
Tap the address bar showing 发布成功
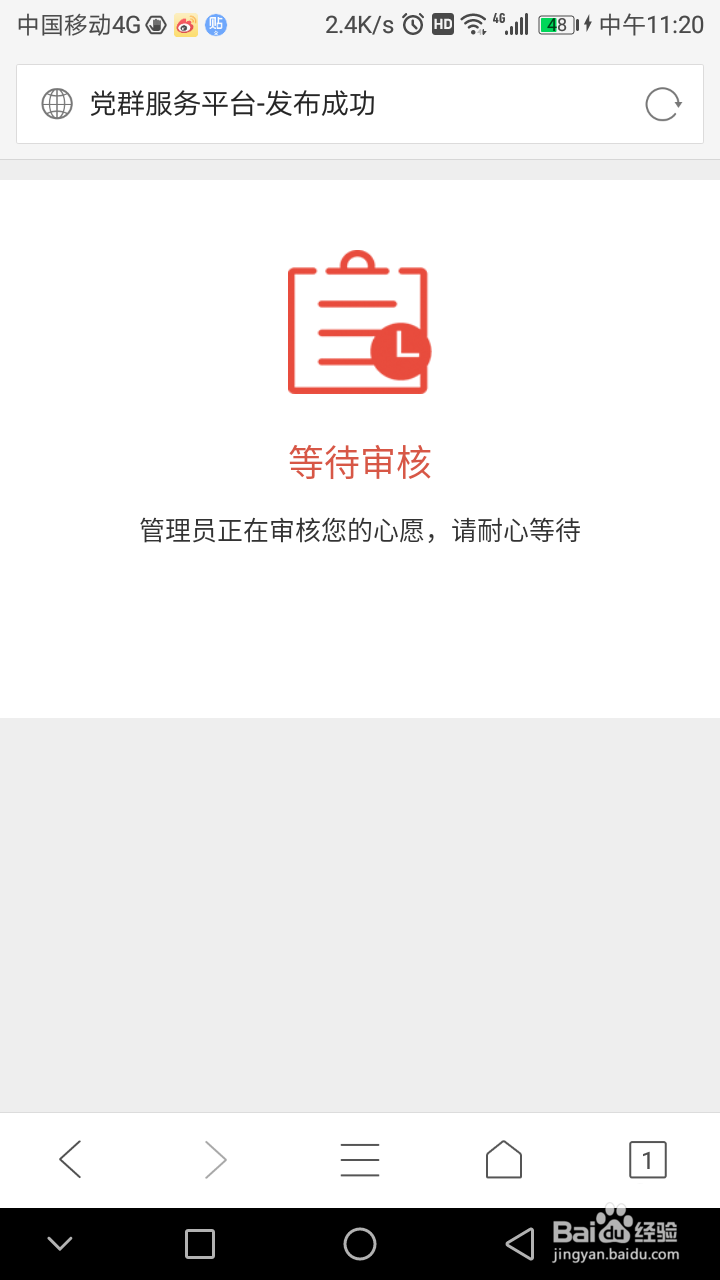[300, 104]
